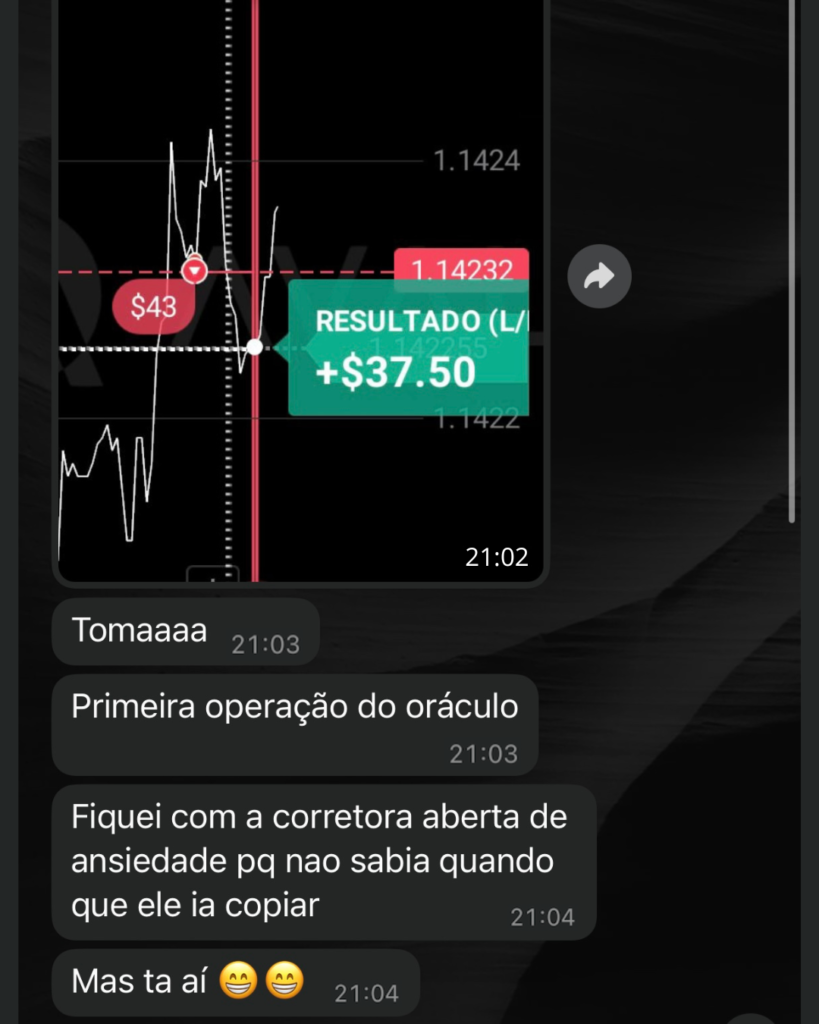The width and height of the screenshot is (819, 1024).
Task: Open the trading chart image sent at 21:02
Action: click(x=300, y=290)
